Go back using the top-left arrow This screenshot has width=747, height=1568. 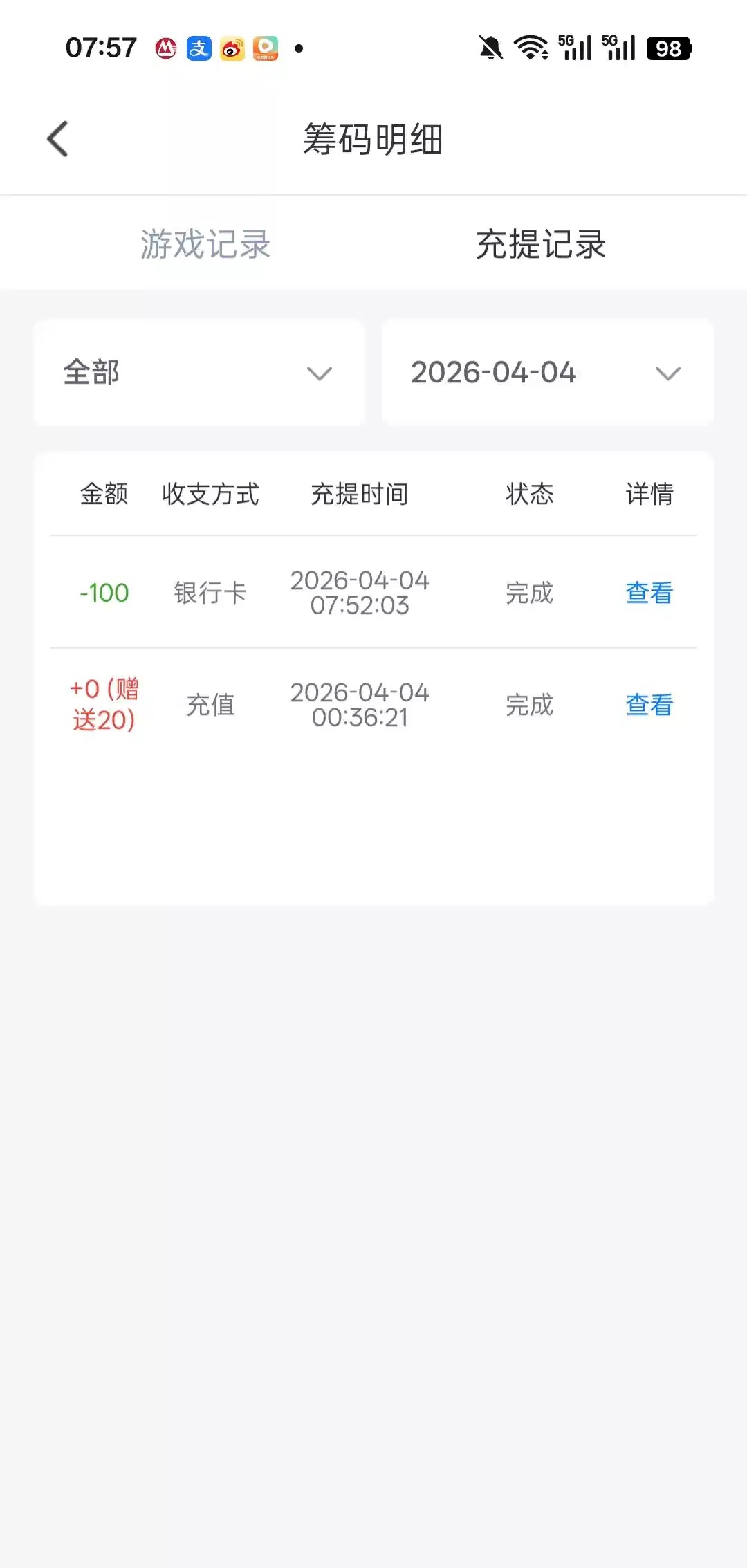[58, 139]
